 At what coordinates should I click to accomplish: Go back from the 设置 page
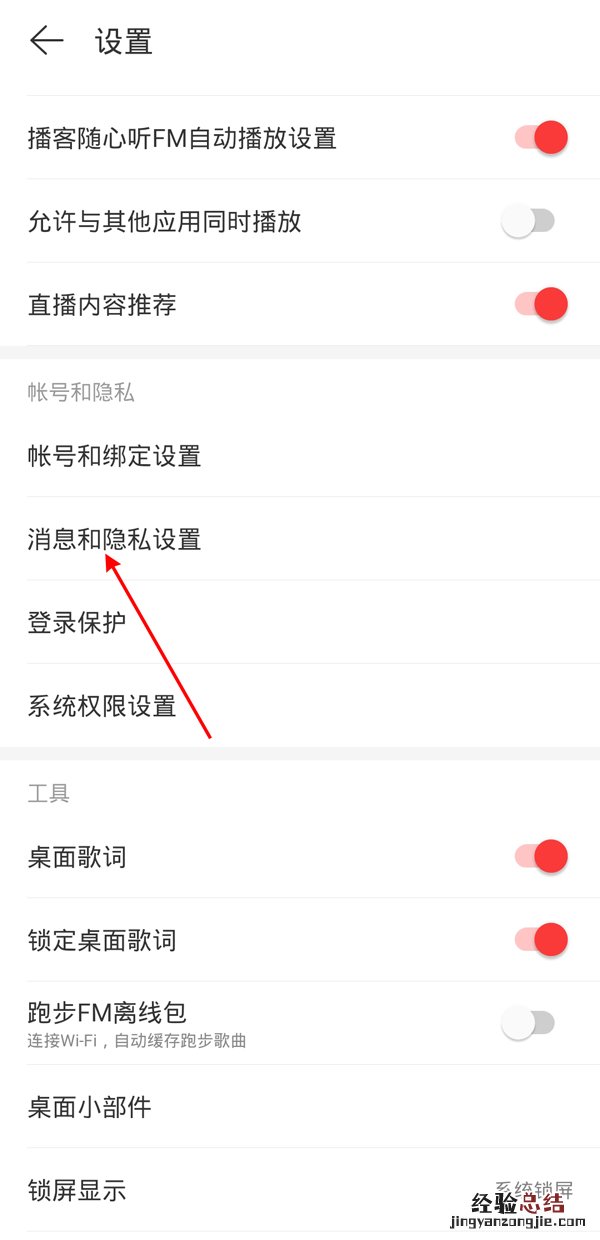click(47, 41)
